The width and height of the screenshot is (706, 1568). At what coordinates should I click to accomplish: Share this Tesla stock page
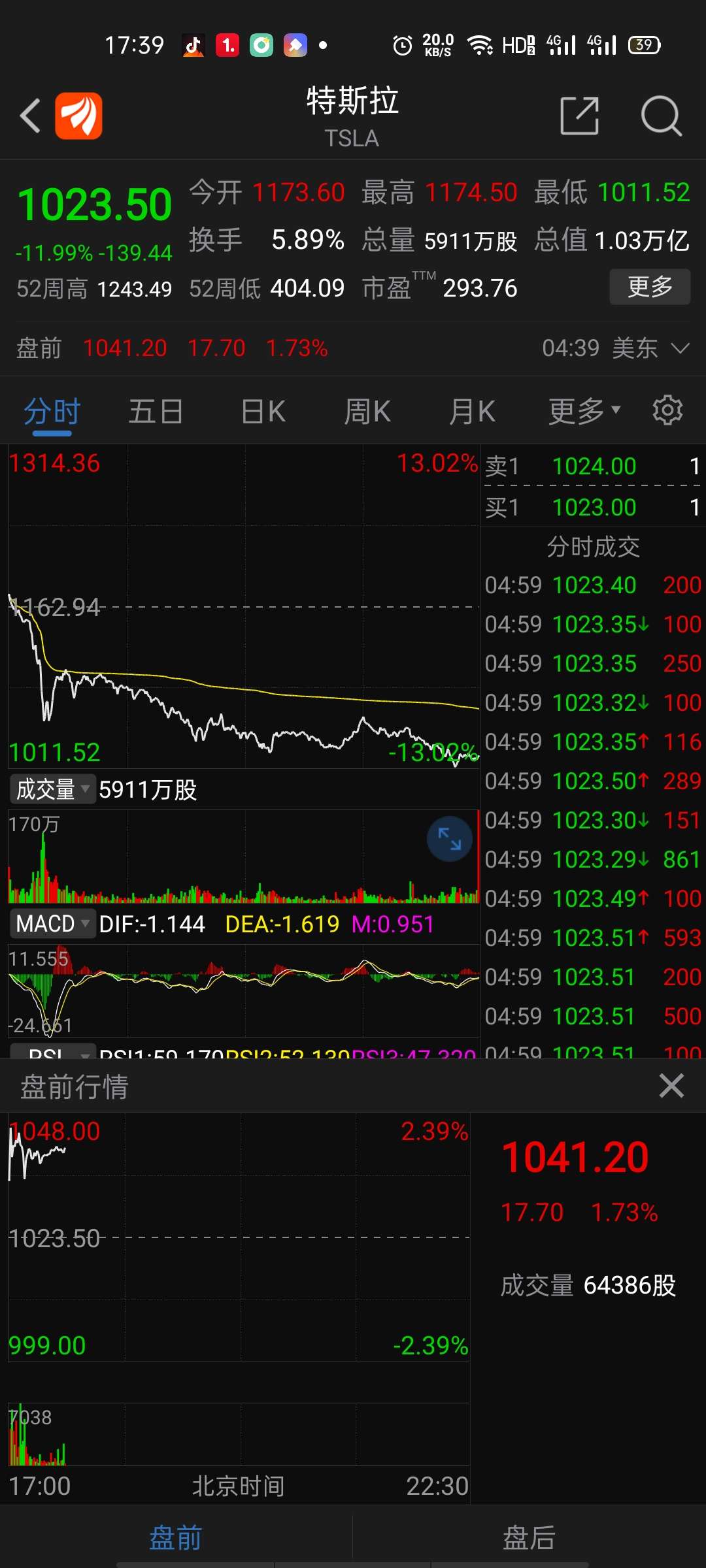point(579,116)
